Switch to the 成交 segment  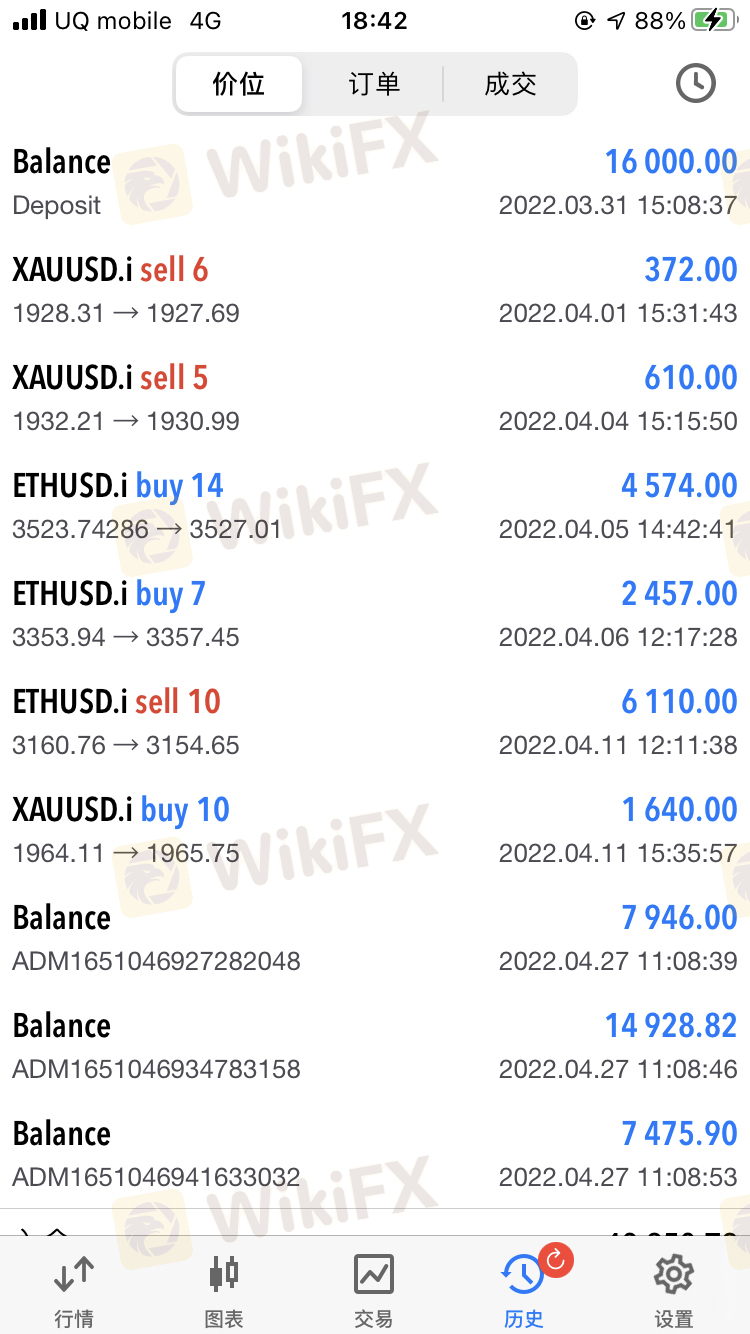[510, 84]
